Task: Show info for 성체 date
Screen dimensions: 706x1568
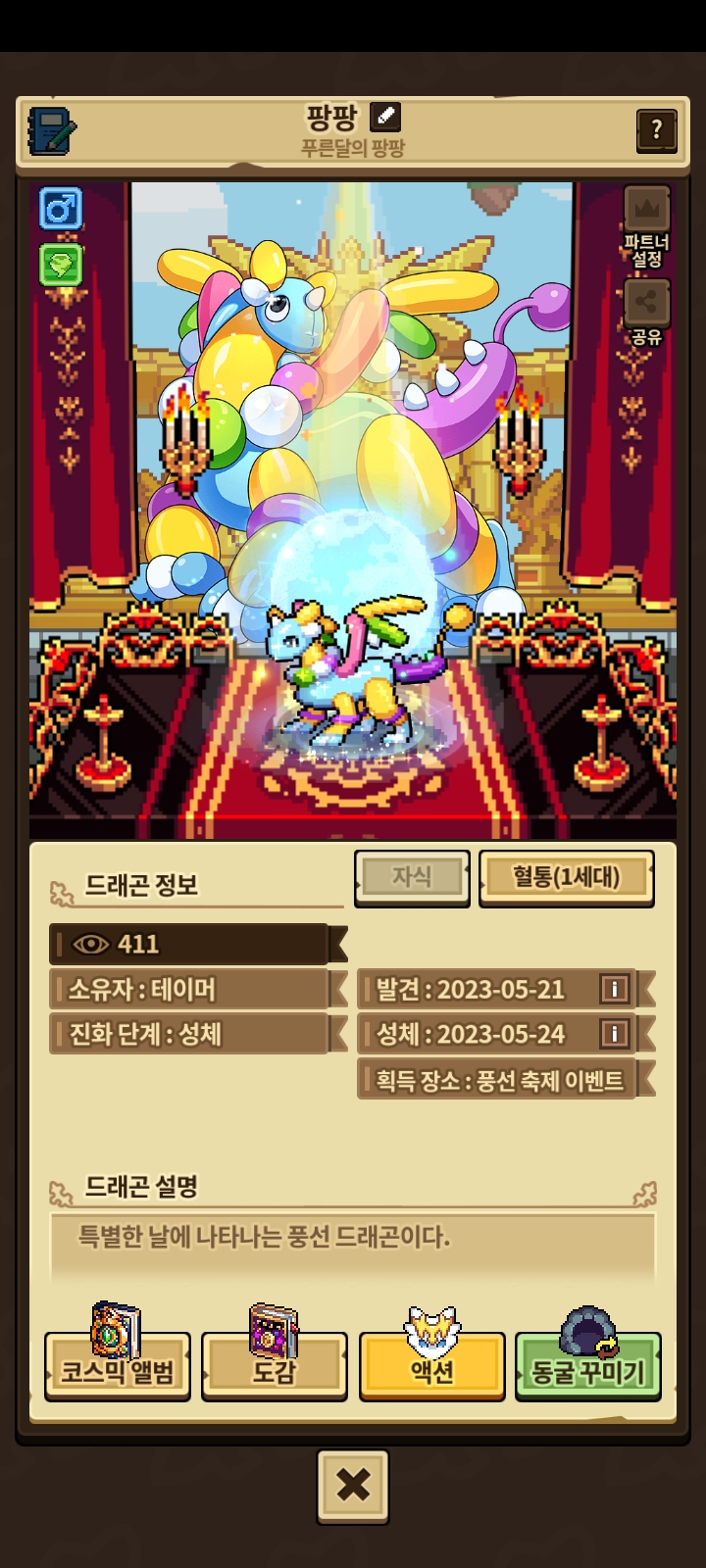Action: 614,1034
